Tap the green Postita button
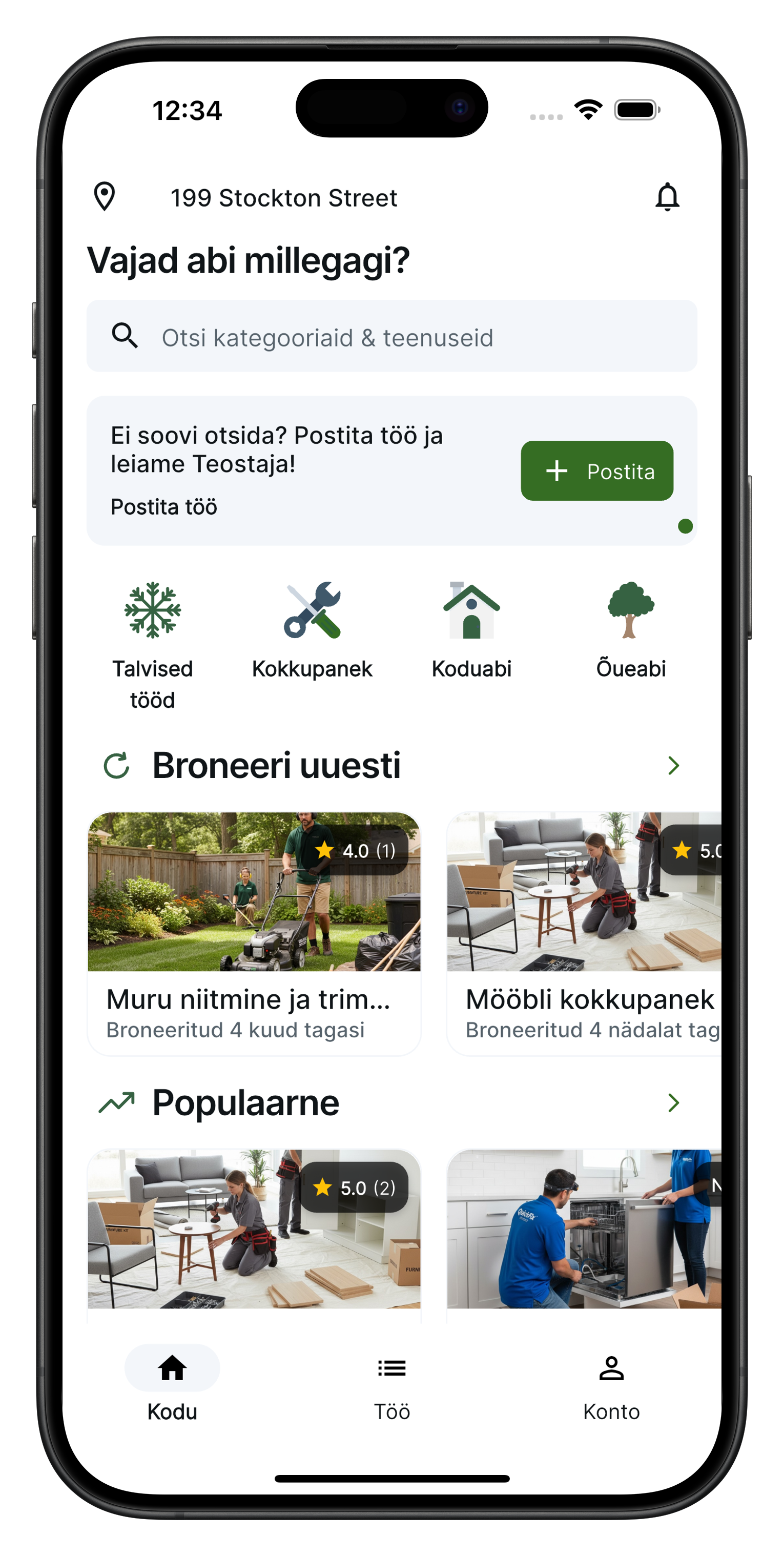This screenshot has width=784, height=1556. [596, 470]
